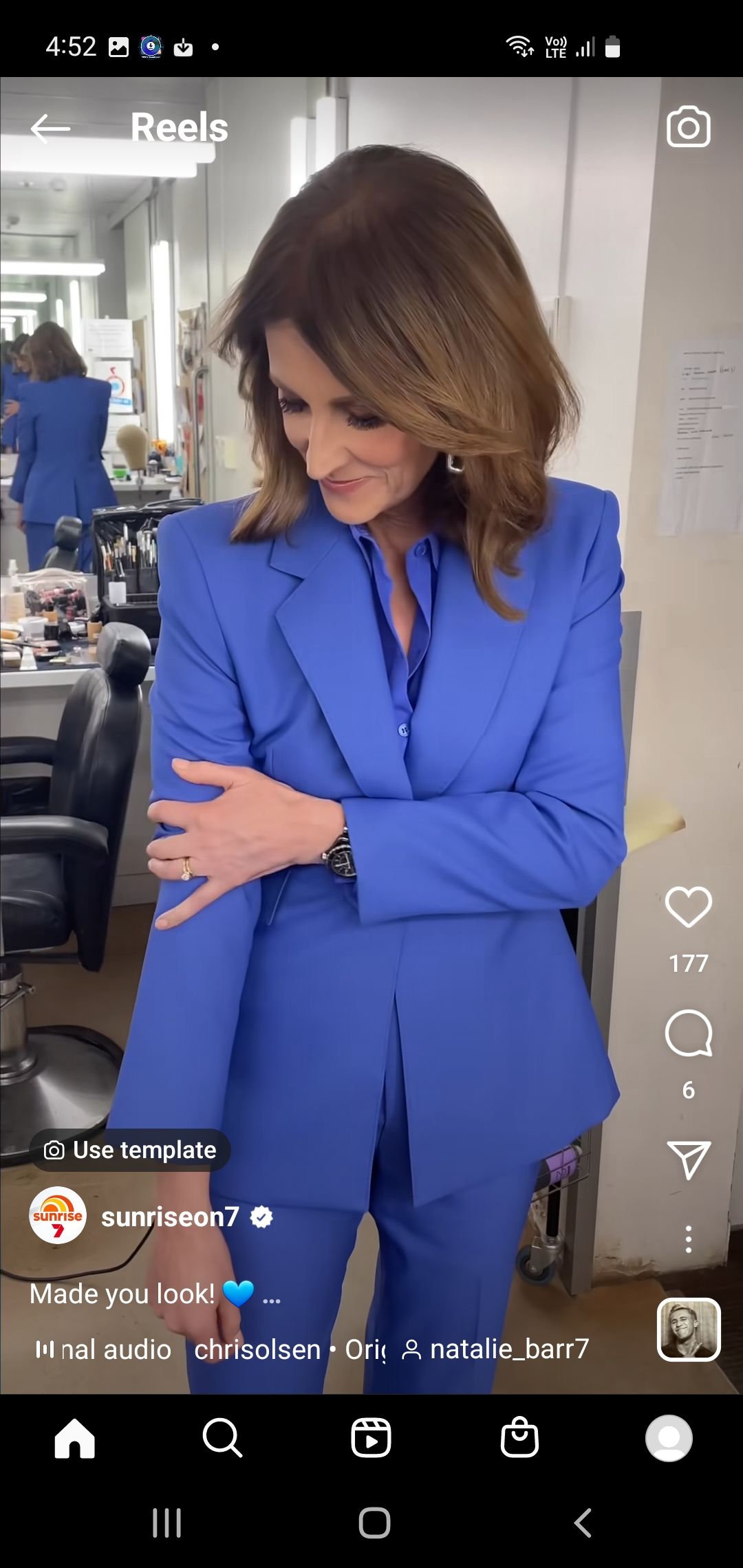Open the sunriseon7 profile
This screenshot has height=1568, width=743.
pos(169,1217)
